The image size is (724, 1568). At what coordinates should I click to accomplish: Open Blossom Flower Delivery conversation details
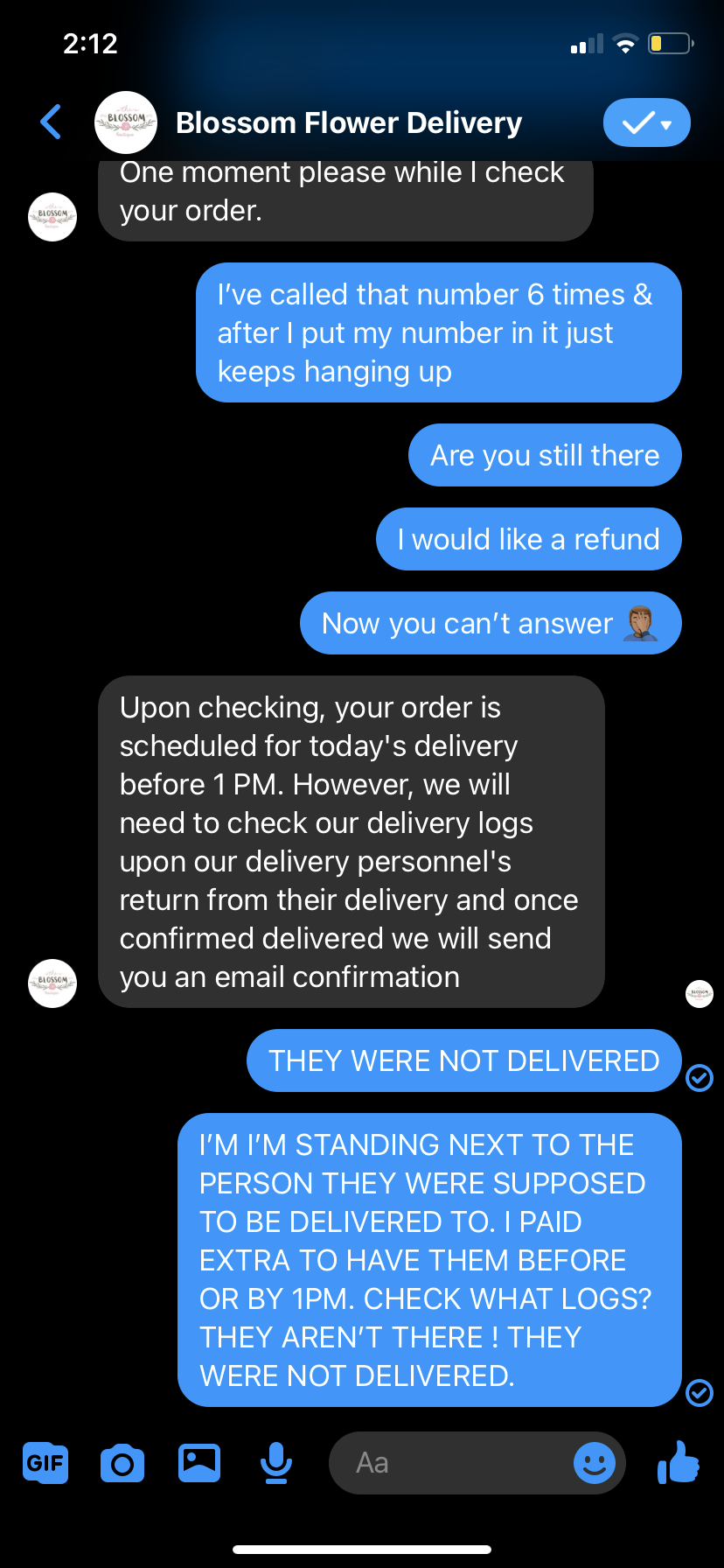(349, 123)
